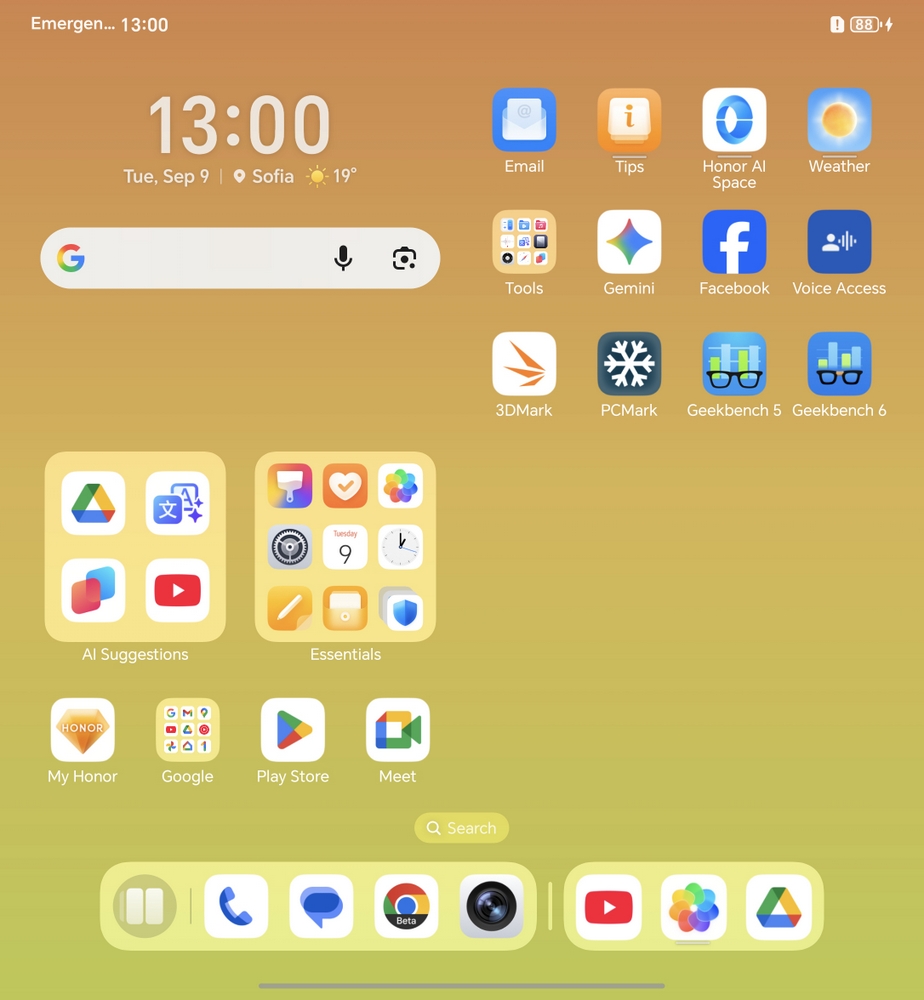Screen dimensions: 924x1000
Task: Tap the Google voice search microphone
Action: pyautogui.click(x=343, y=259)
